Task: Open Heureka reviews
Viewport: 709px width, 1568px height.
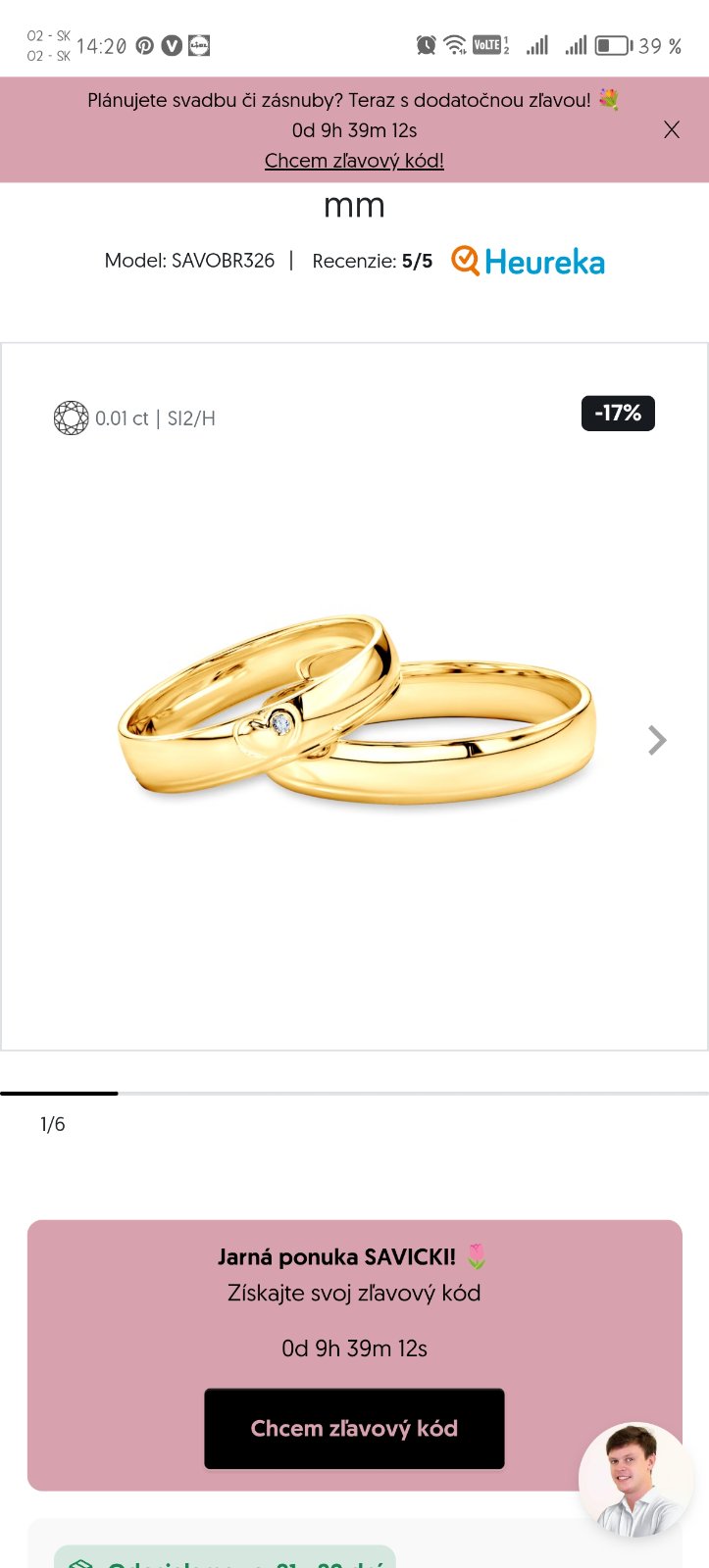Action: coord(528,262)
